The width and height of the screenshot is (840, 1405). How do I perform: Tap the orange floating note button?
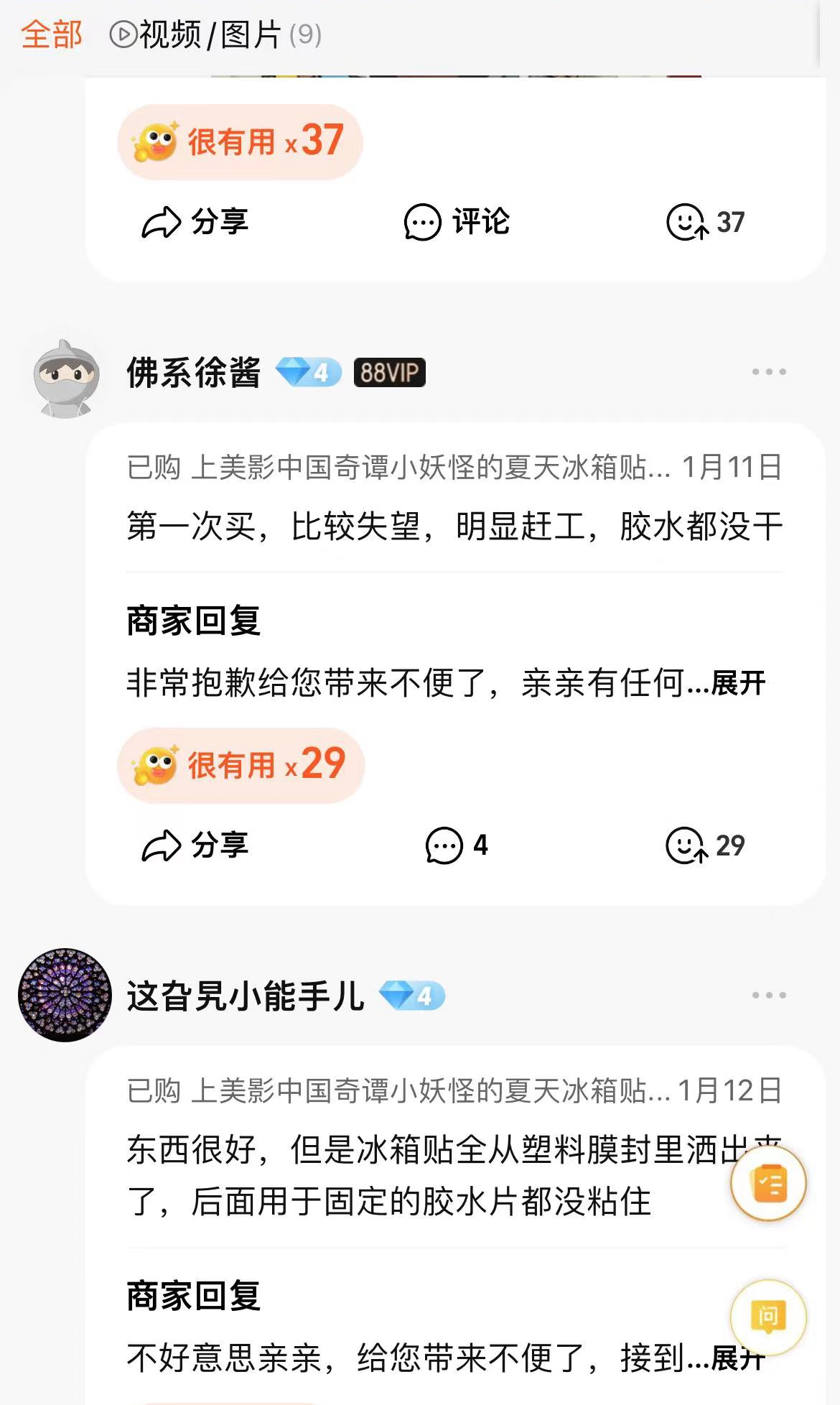click(x=768, y=1183)
